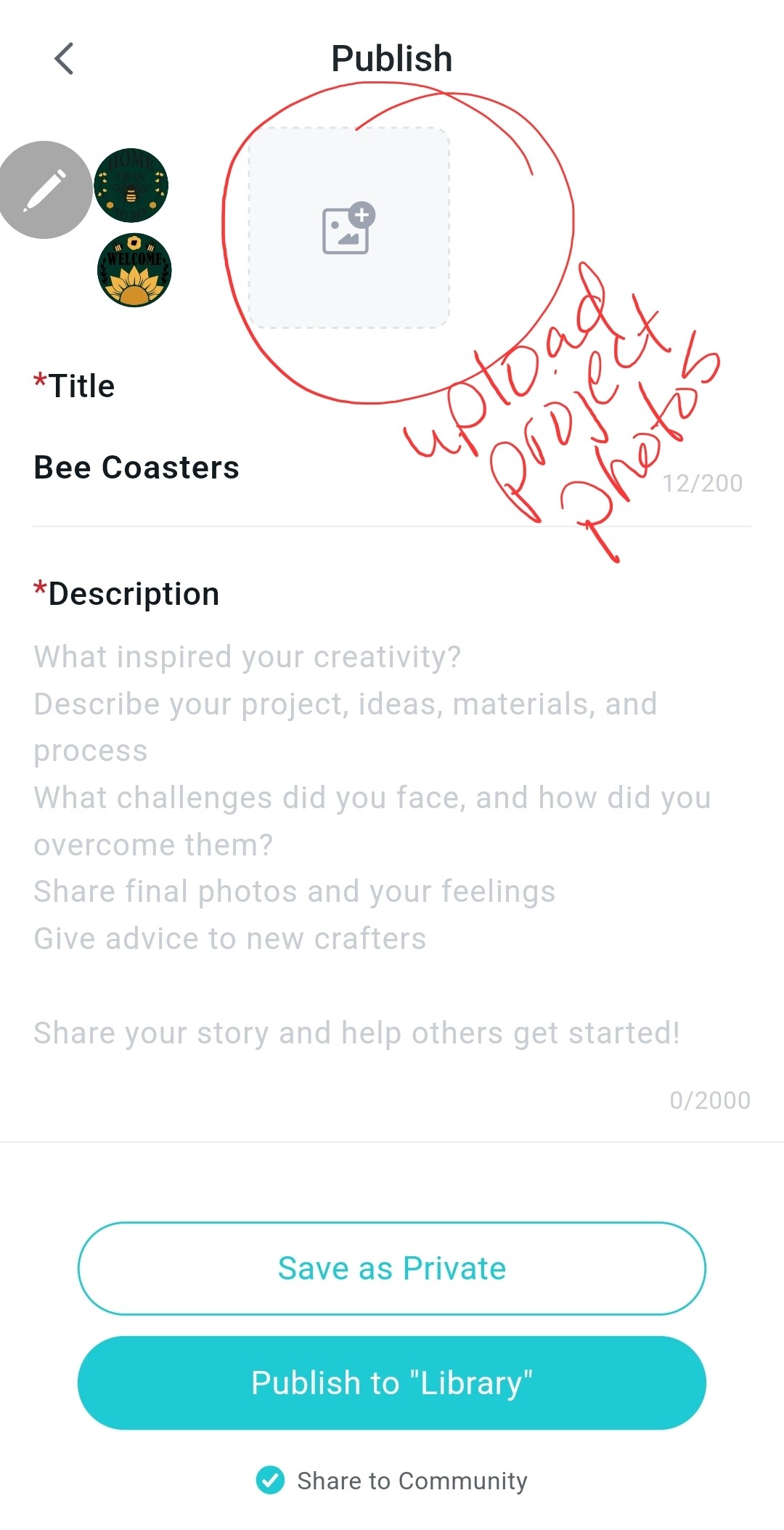Save the project as Private
The width and height of the screenshot is (784, 1530).
click(x=392, y=1269)
